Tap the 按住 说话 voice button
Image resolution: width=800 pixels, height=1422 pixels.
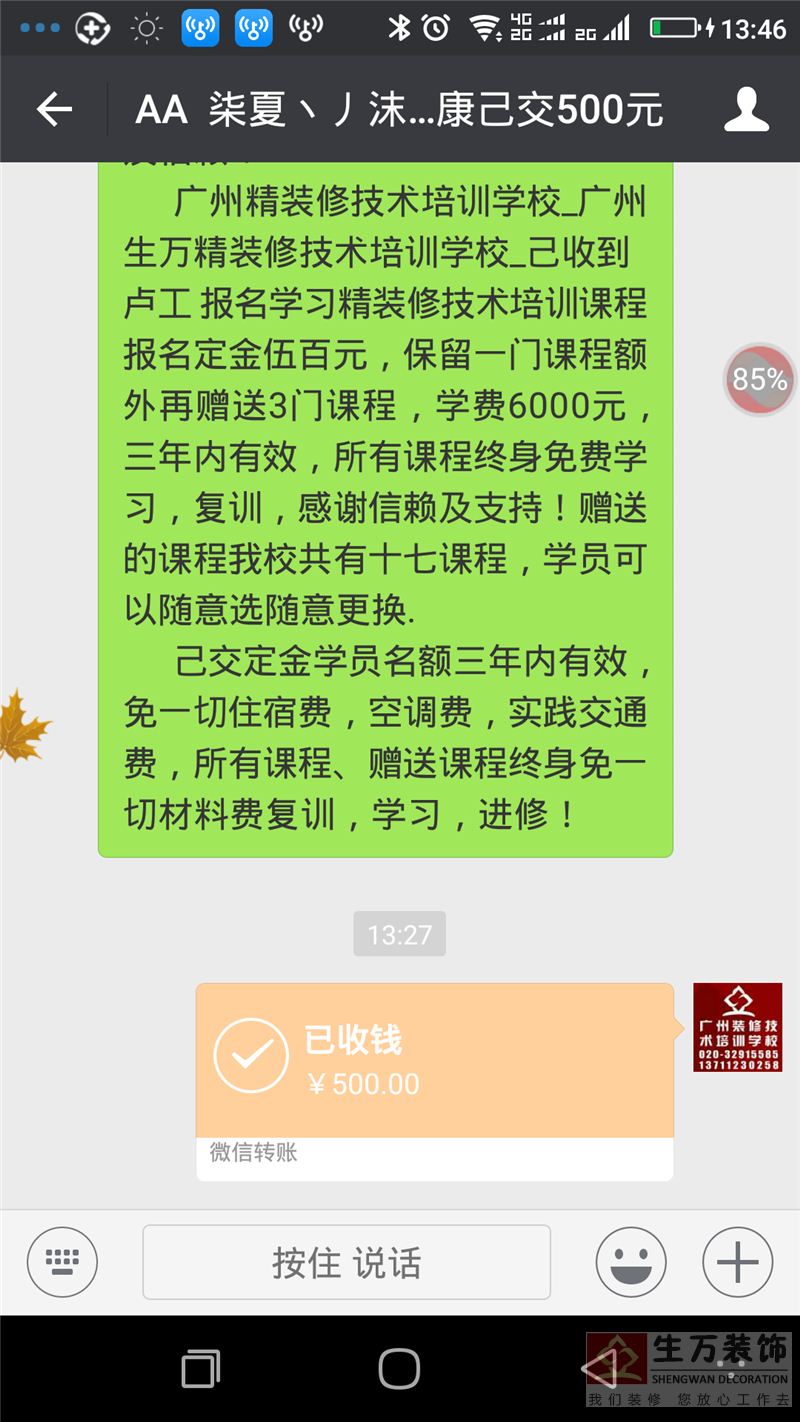(346, 1262)
